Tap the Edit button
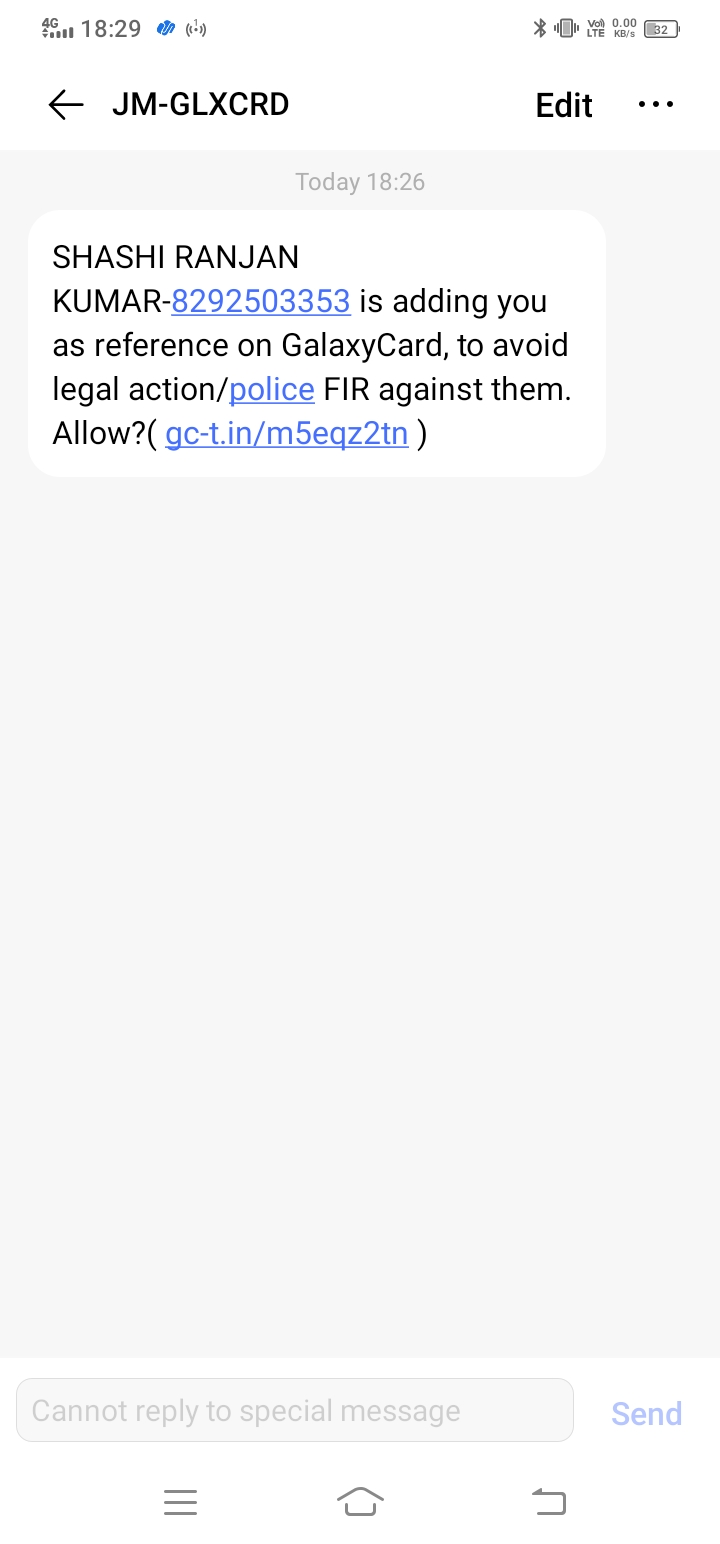The width and height of the screenshot is (720, 1544). [564, 105]
